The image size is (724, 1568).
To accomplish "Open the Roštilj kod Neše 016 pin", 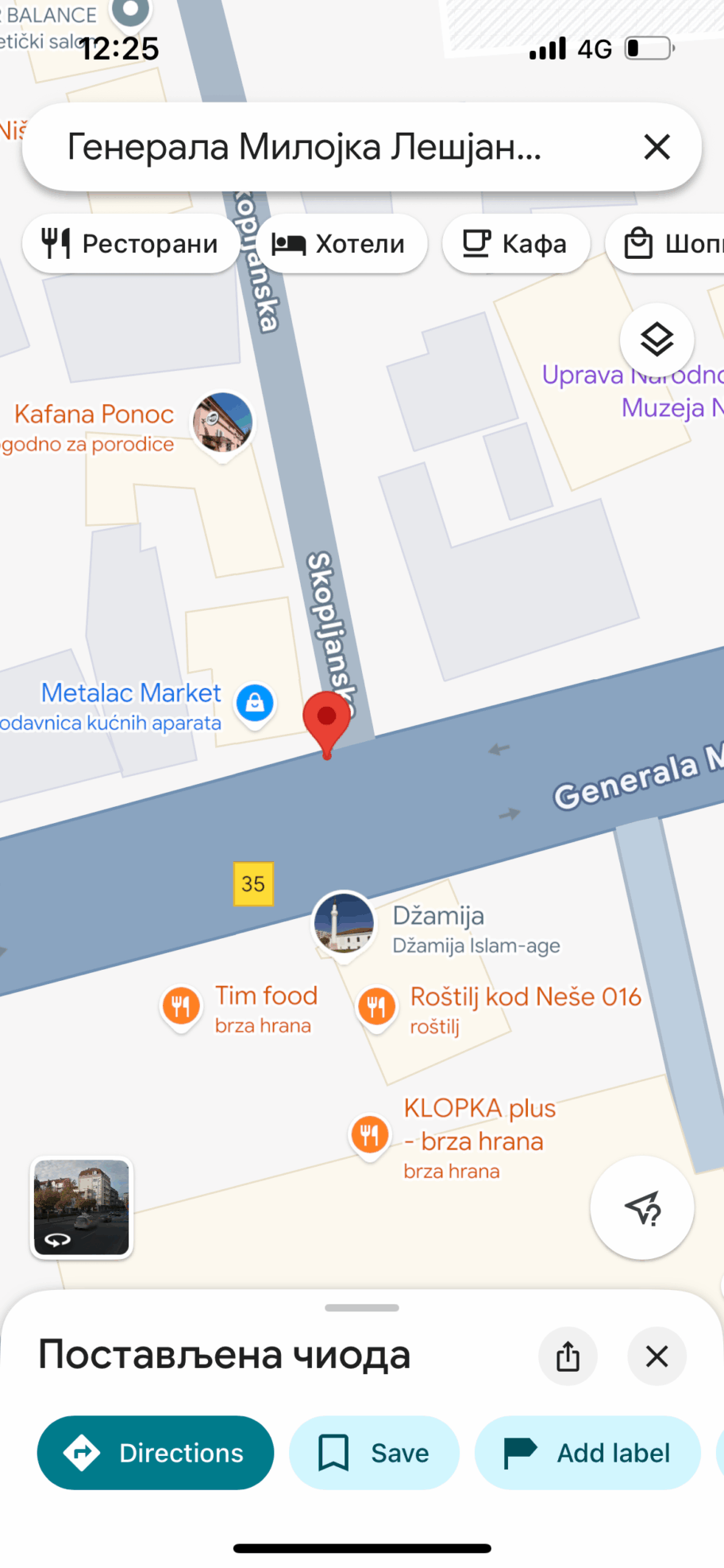I will (x=376, y=1007).
